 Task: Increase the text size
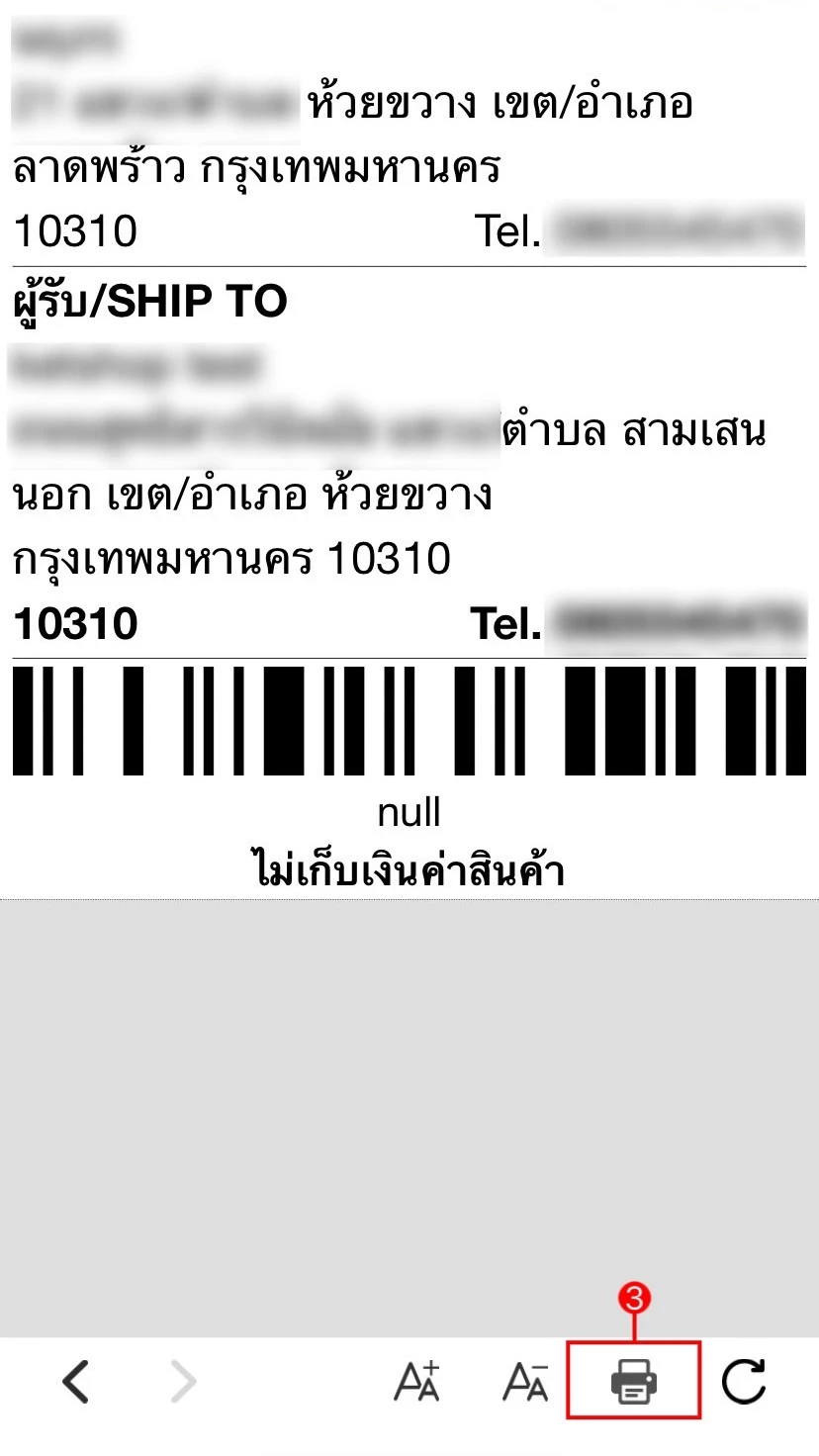click(x=416, y=1381)
